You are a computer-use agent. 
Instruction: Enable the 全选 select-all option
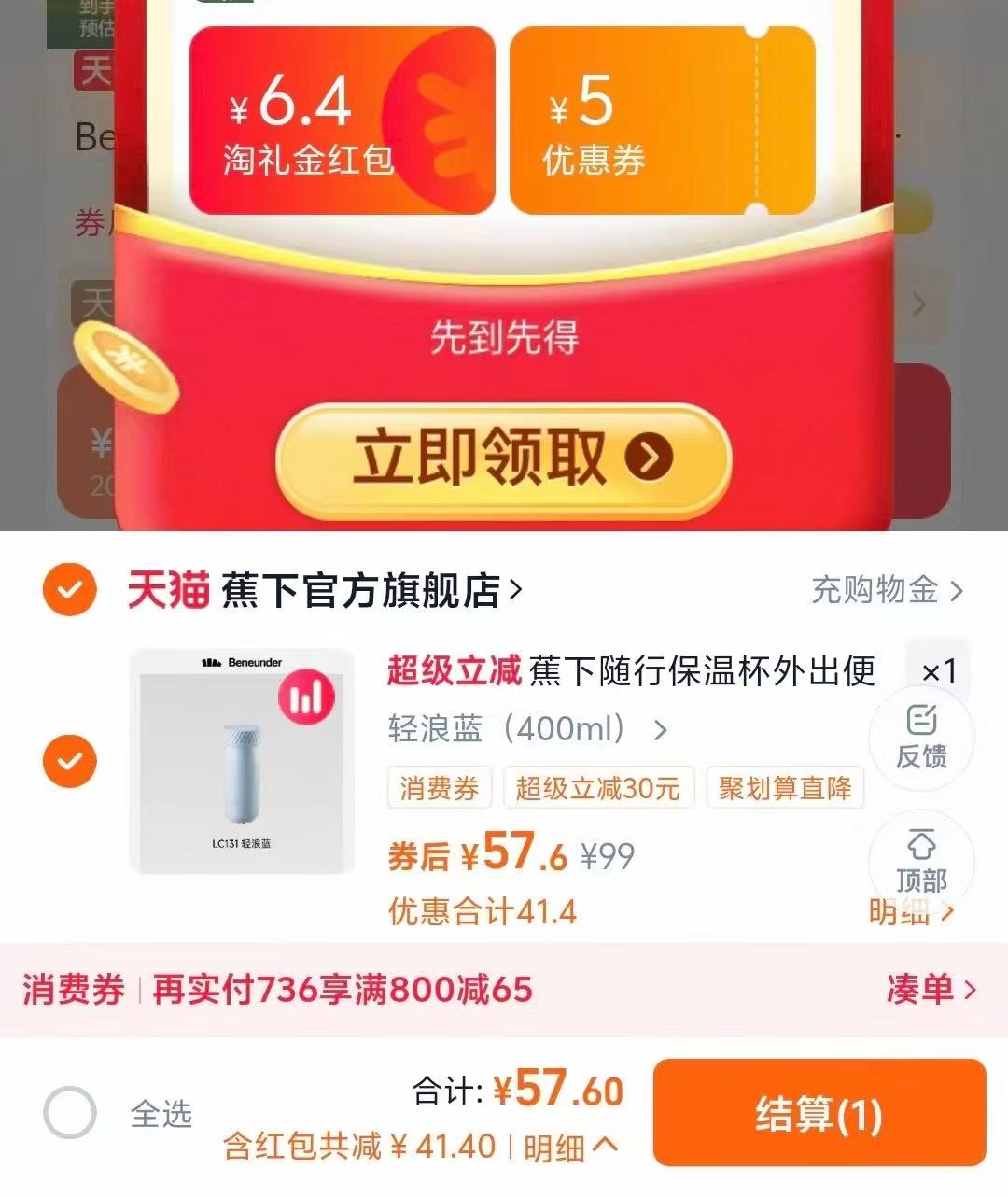point(70,1111)
